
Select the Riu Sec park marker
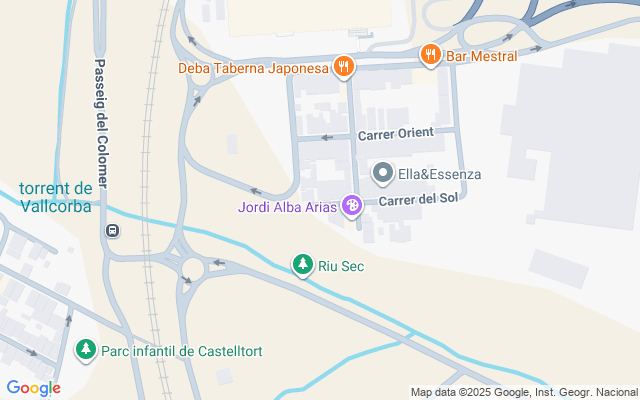click(x=302, y=265)
